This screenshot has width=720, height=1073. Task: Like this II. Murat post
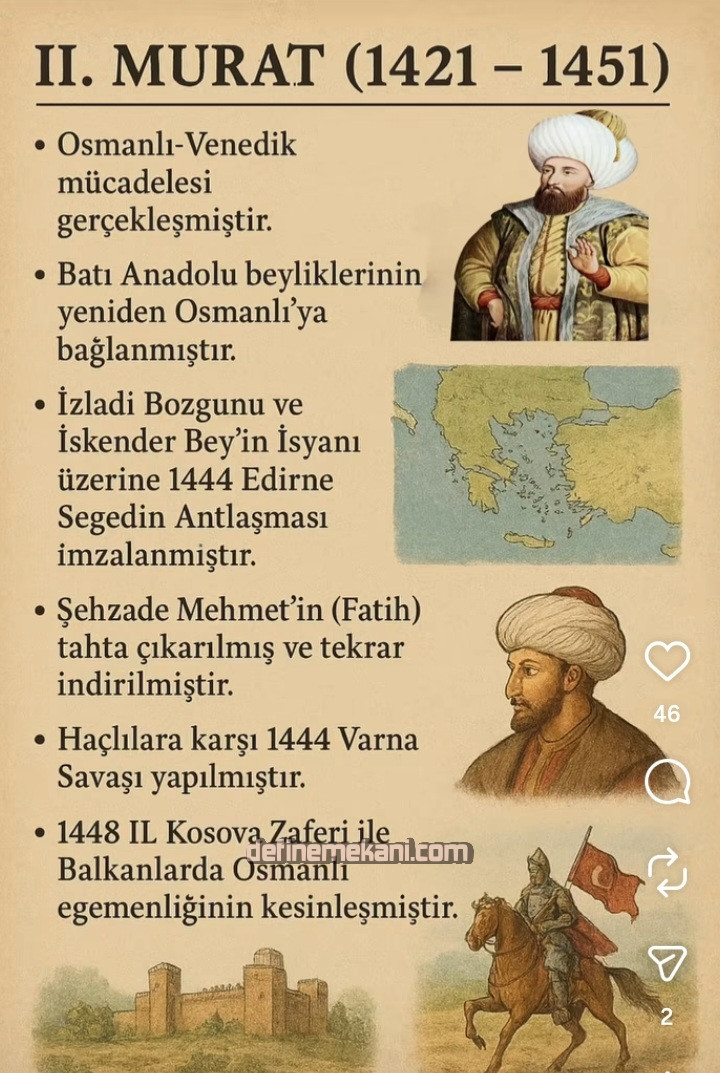click(x=667, y=661)
